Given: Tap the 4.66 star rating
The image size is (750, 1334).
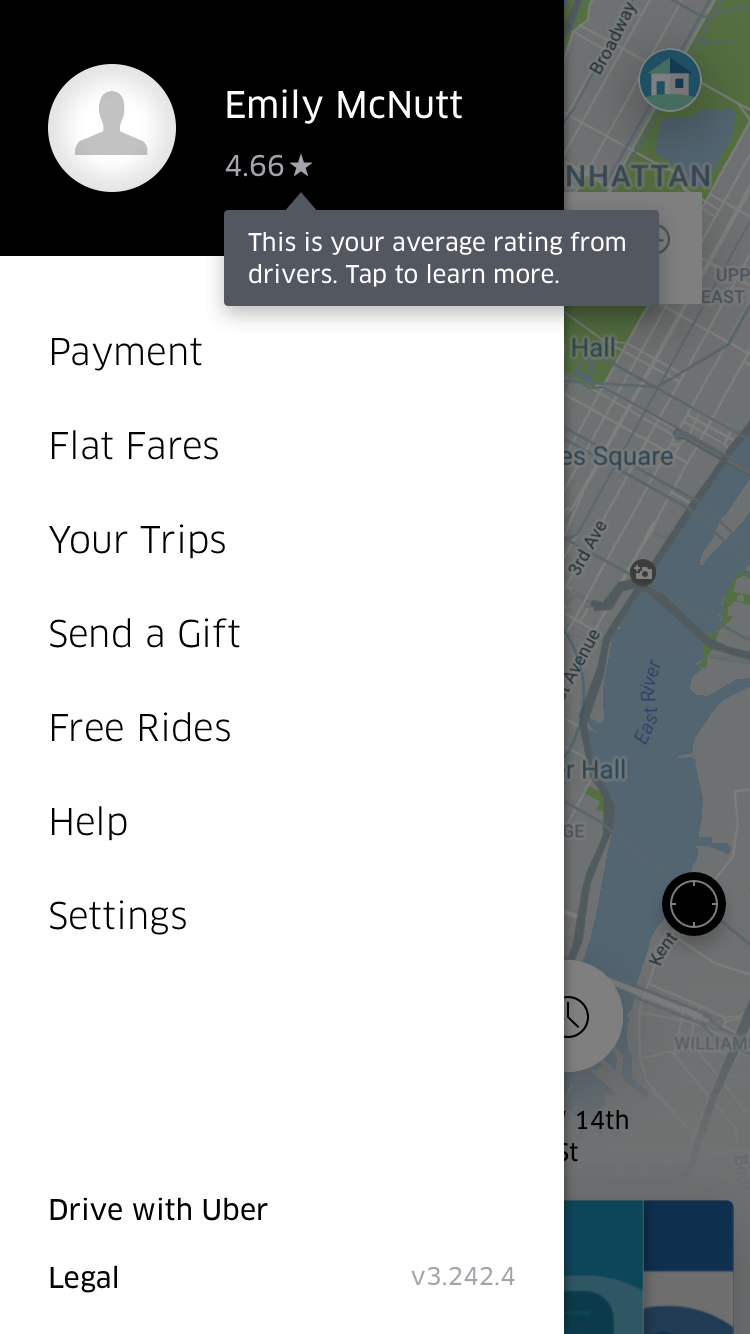Looking at the screenshot, I should [x=268, y=166].
